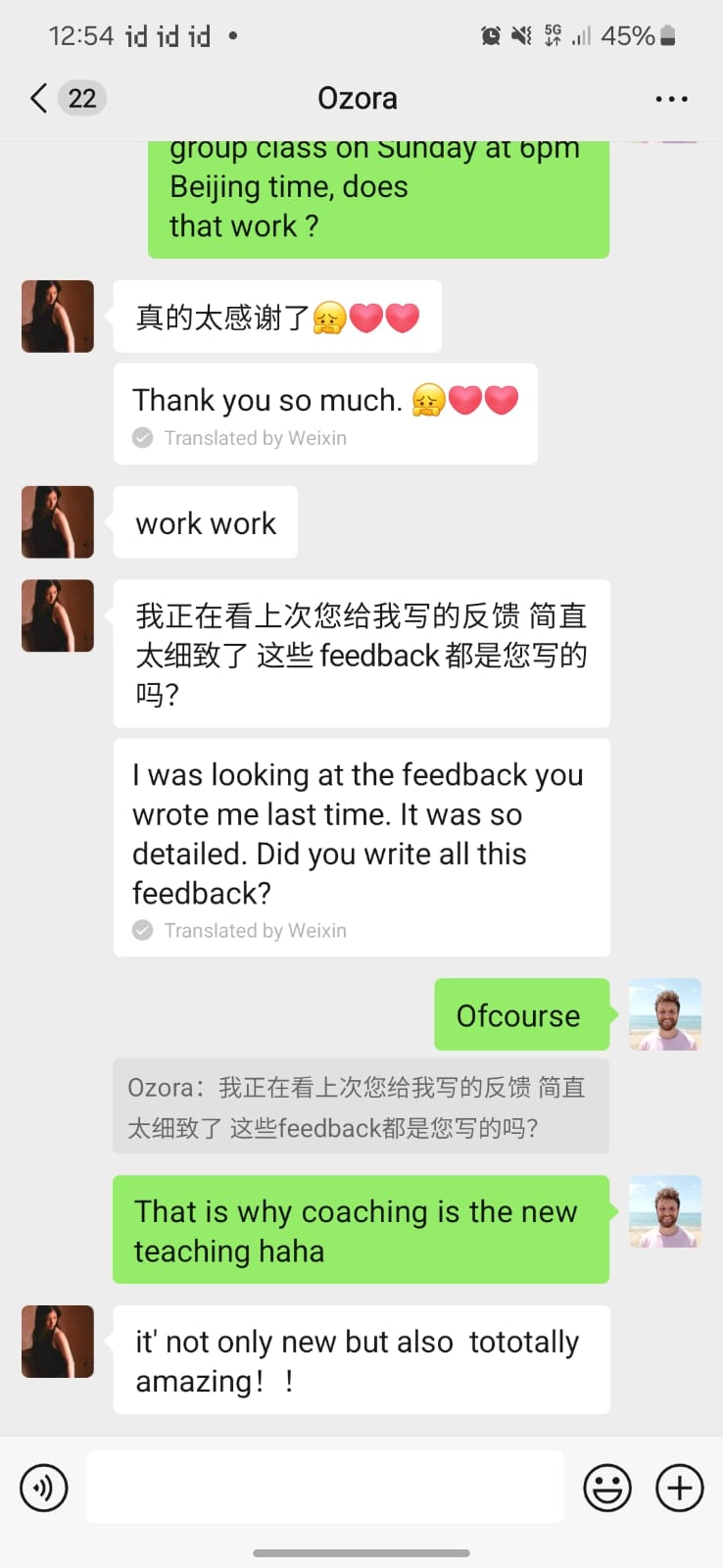The width and height of the screenshot is (723, 1568).
Task: Open your own avatar beside 'Ofcourse'
Action: 665,1014
